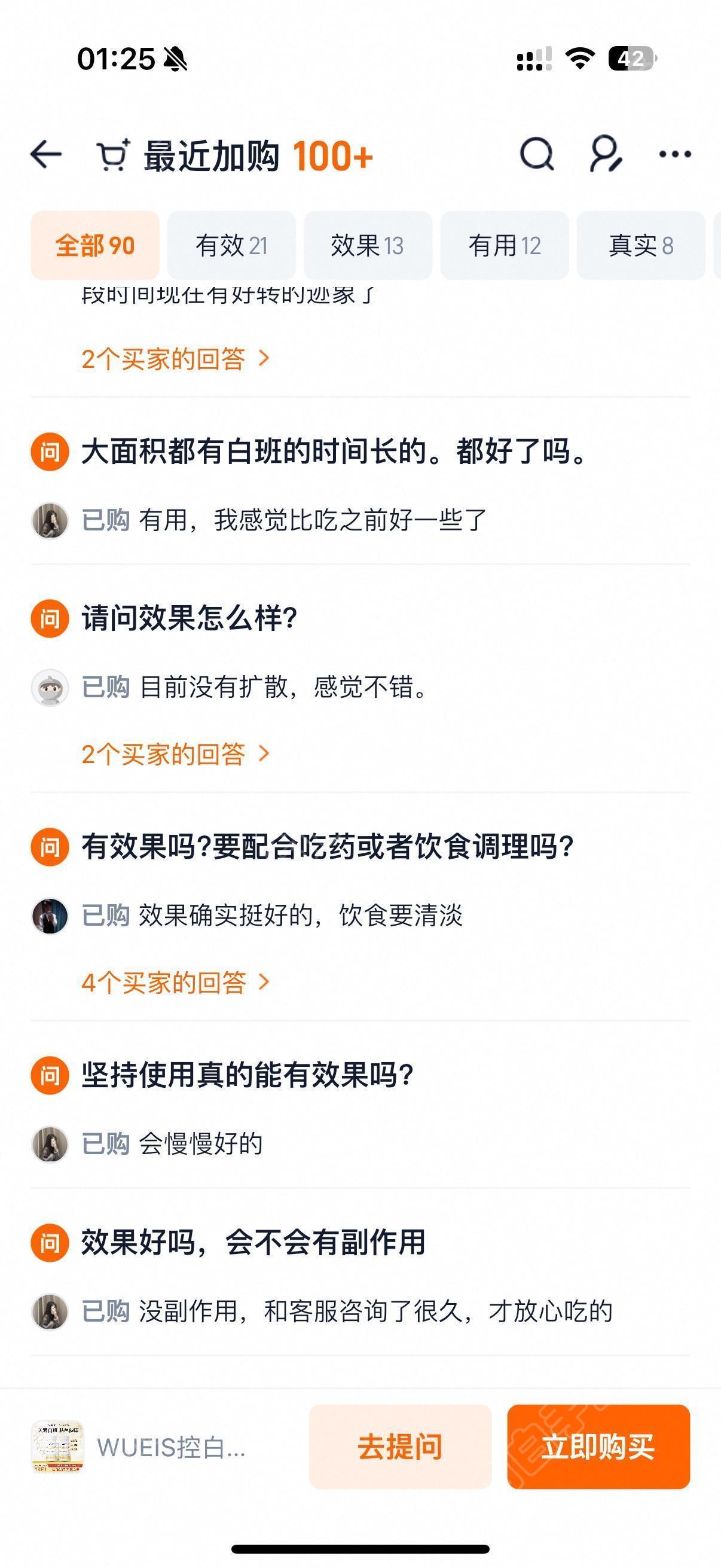Tap 立即购买 to buy now

(x=598, y=1447)
